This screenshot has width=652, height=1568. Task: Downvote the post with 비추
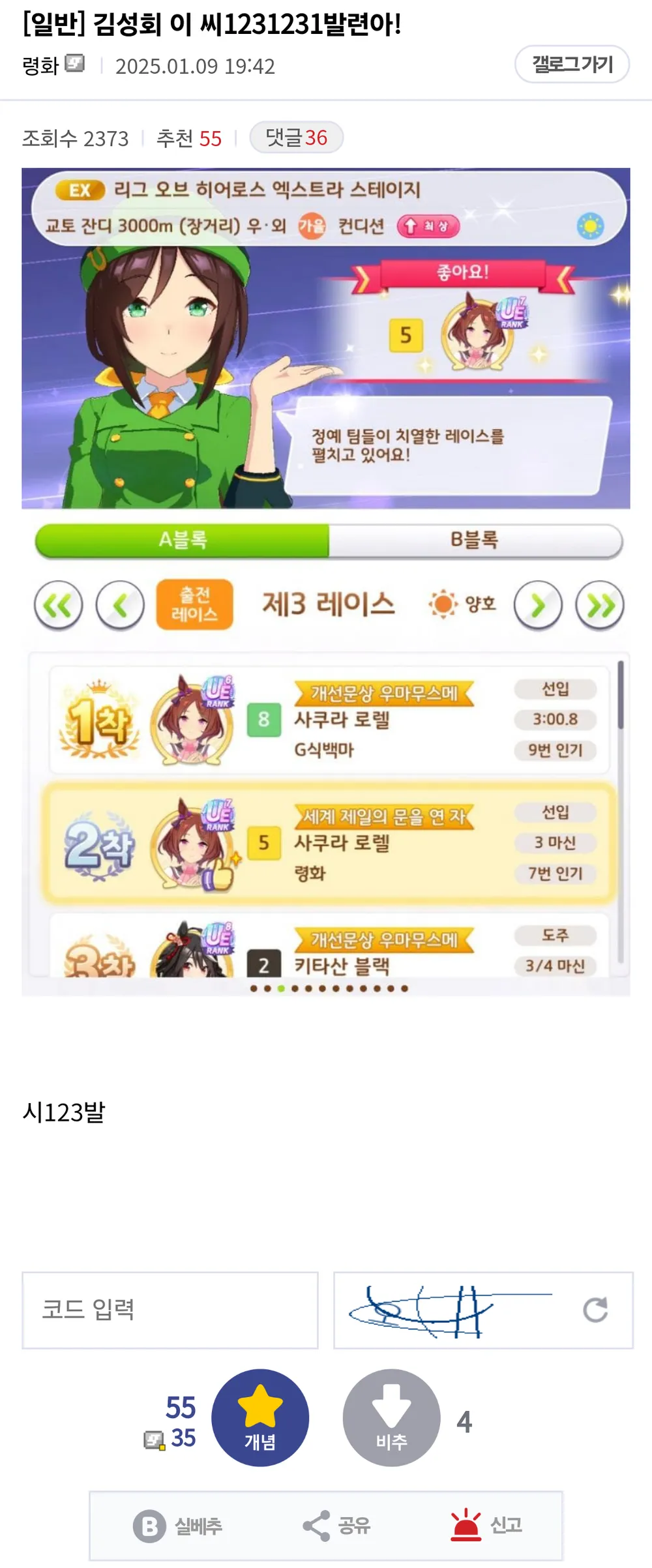click(x=391, y=1417)
